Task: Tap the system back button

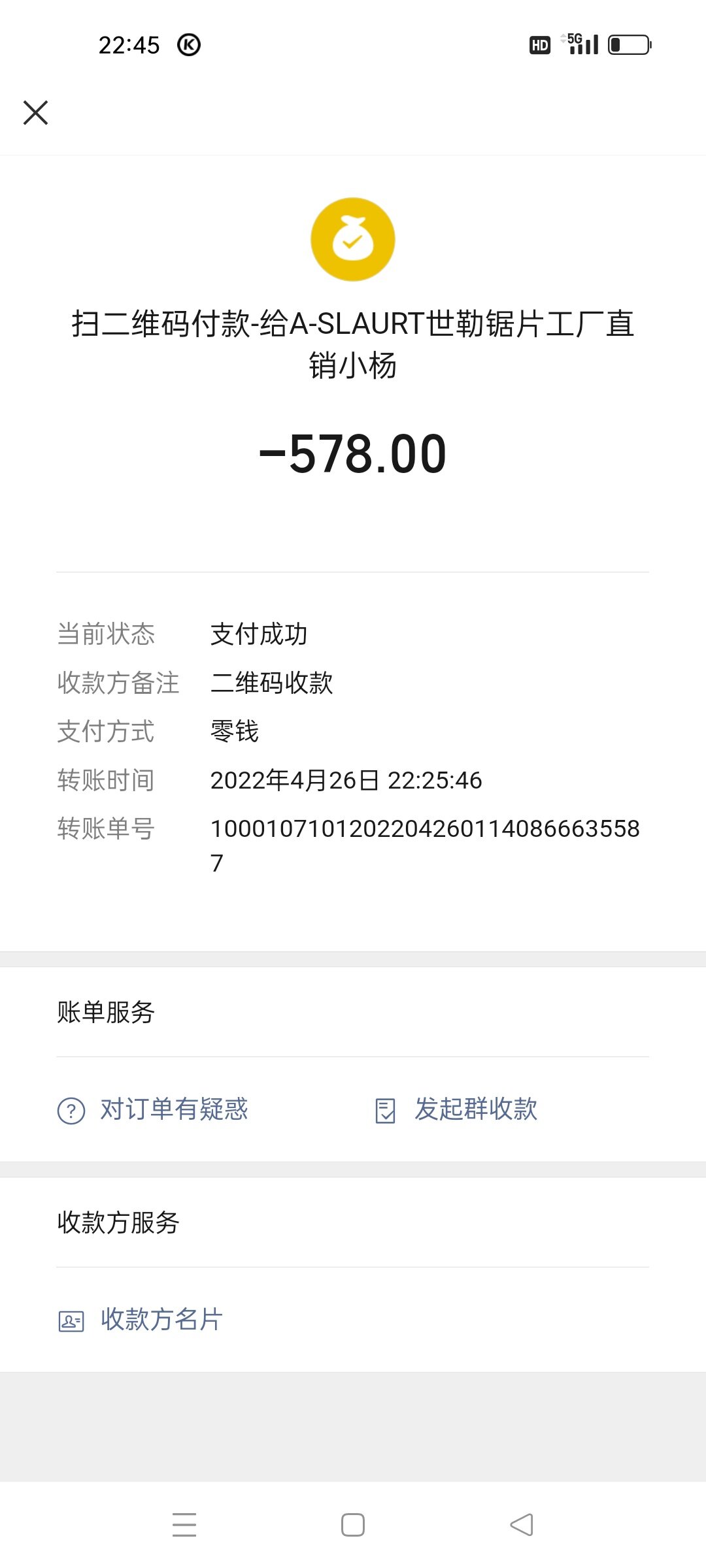Action: tap(521, 1525)
